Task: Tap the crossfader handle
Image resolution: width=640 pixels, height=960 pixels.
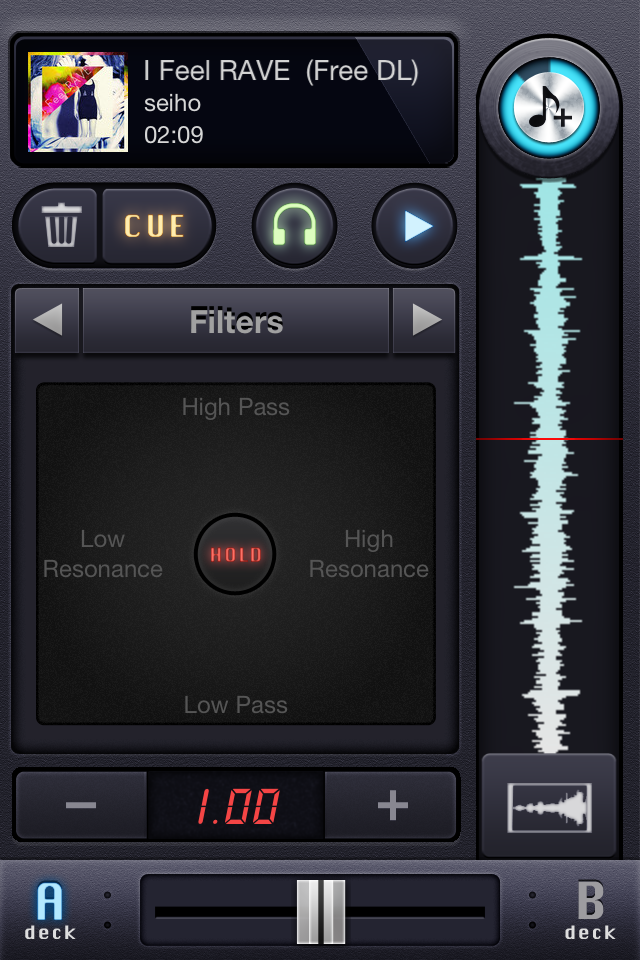Action: pyautogui.click(x=320, y=911)
